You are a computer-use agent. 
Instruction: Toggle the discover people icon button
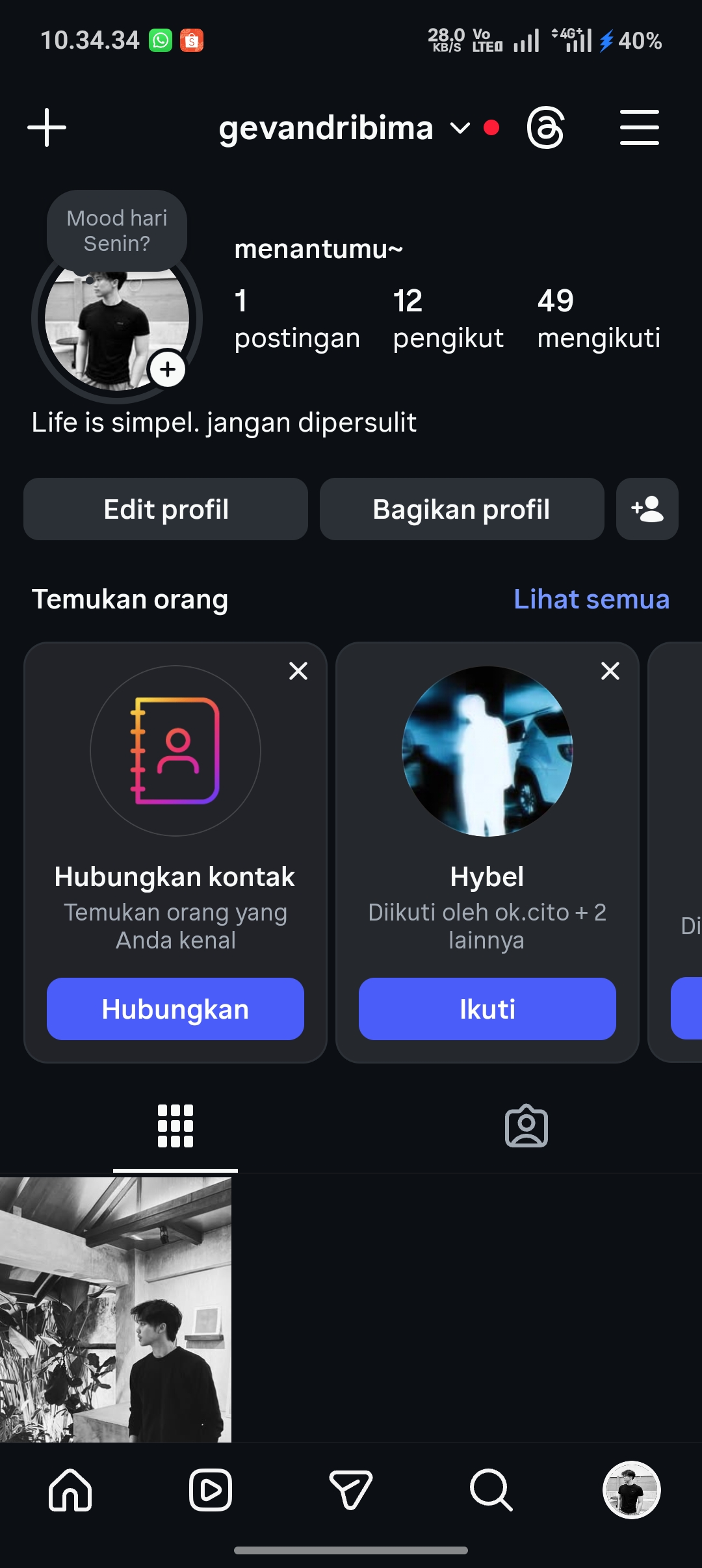click(647, 509)
